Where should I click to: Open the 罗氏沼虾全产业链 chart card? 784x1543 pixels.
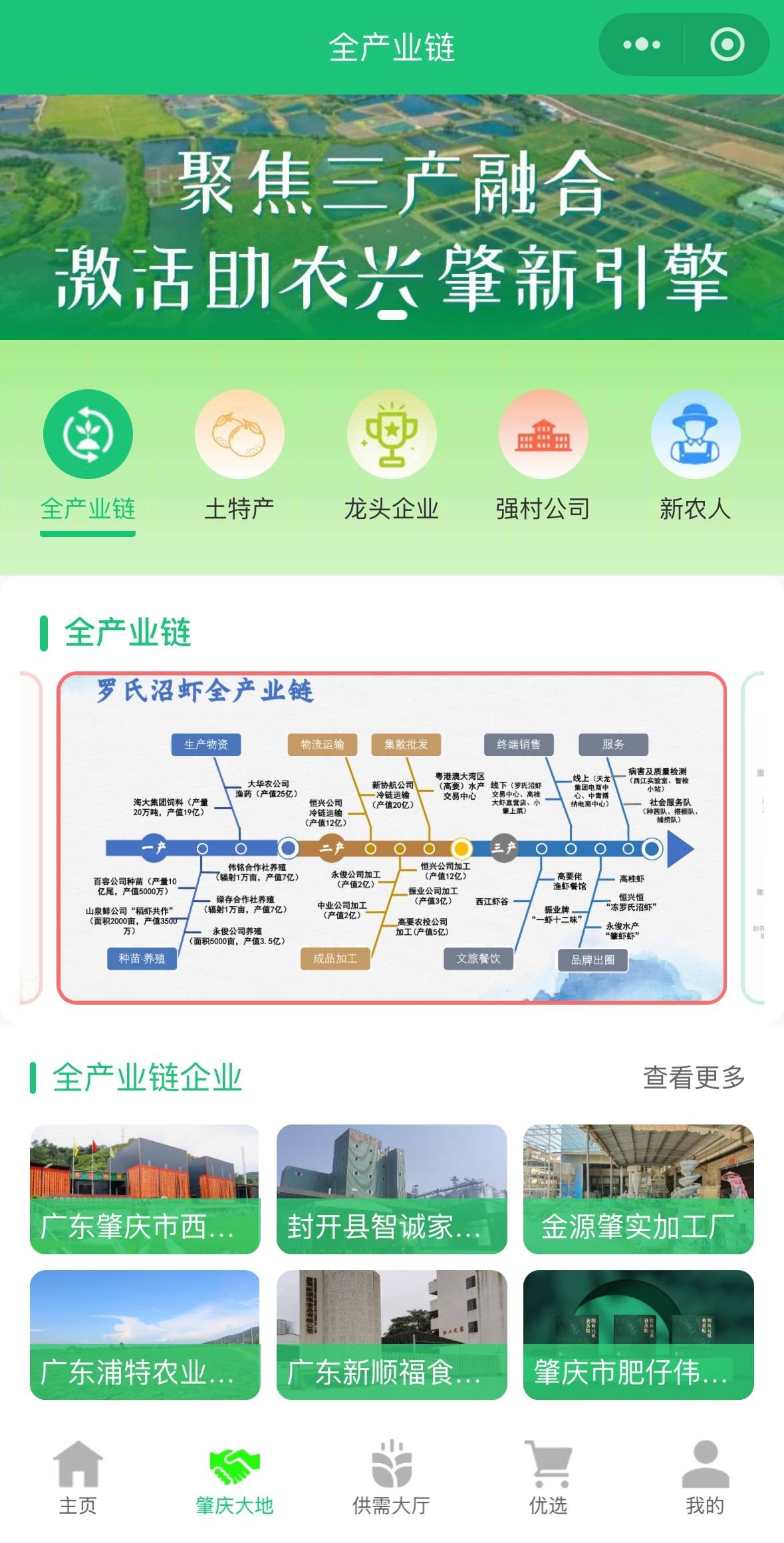[x=392, y=837]
